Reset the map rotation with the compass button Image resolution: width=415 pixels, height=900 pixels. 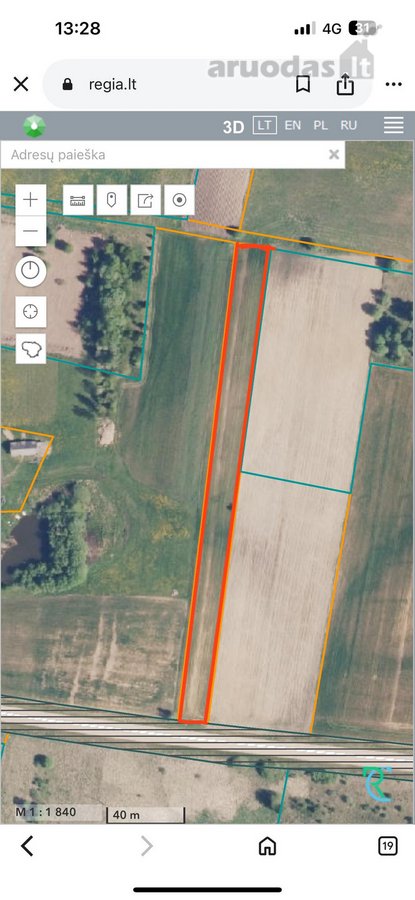tap(30, 271)
